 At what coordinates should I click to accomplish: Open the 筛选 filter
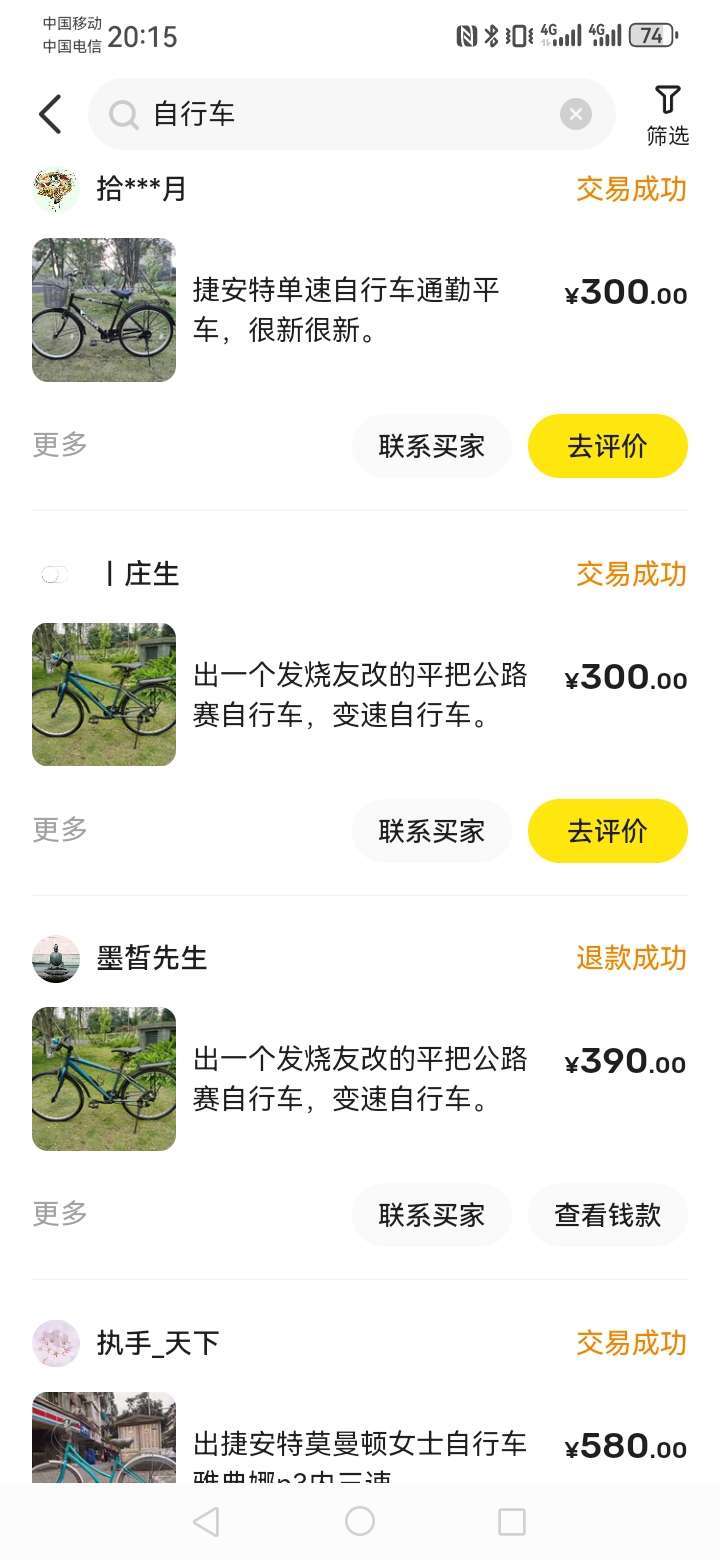pos(667,116)
